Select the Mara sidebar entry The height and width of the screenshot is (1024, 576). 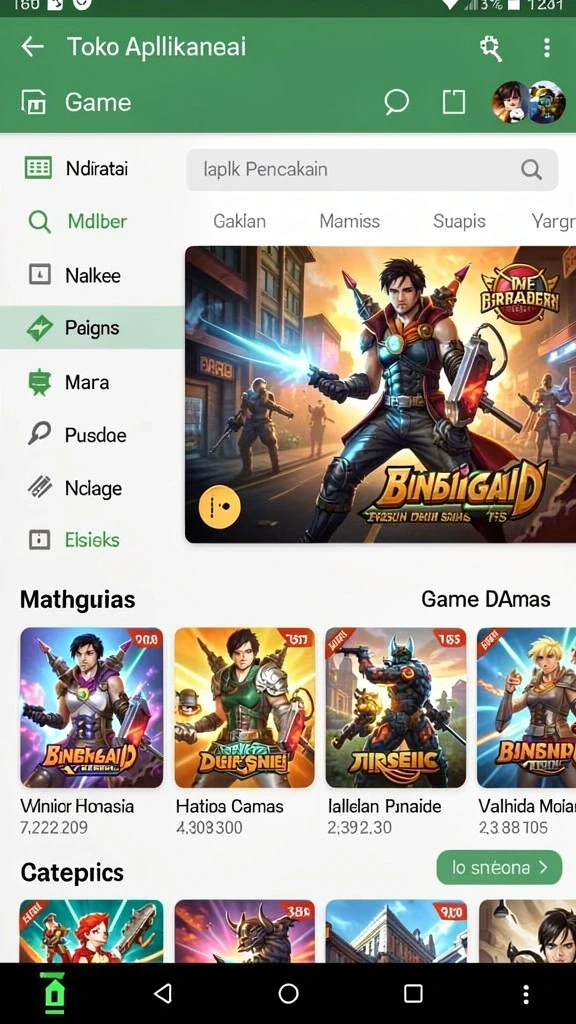[x=91, y=382]
